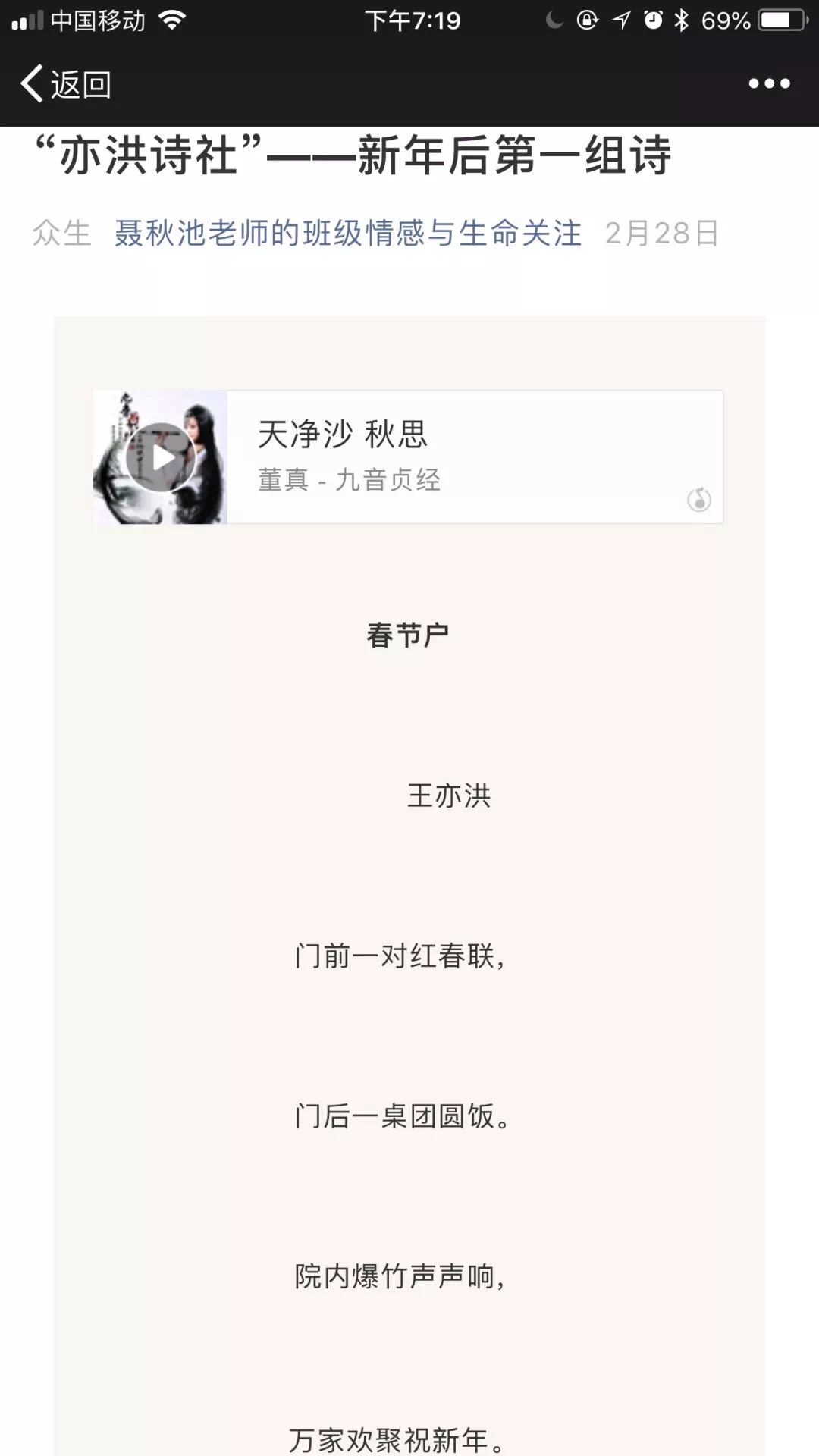Open the three-dot overflow menu
Viewport: 819px width, 1456px height.
point(769,84)
